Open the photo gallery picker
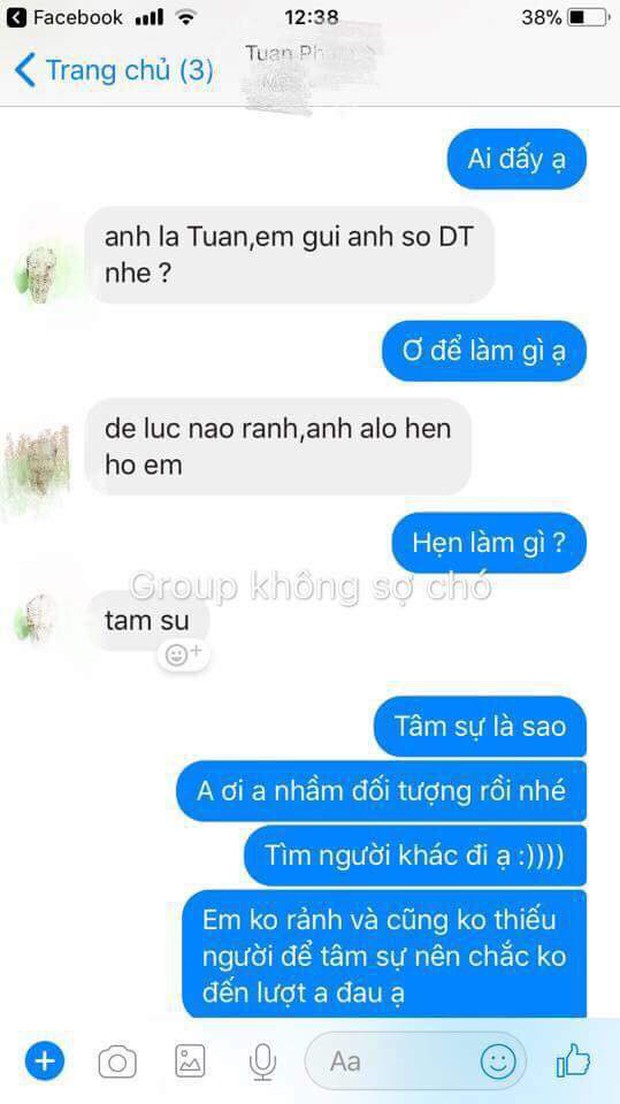This screenshot has height=1104, width=620. [190, 1060]
